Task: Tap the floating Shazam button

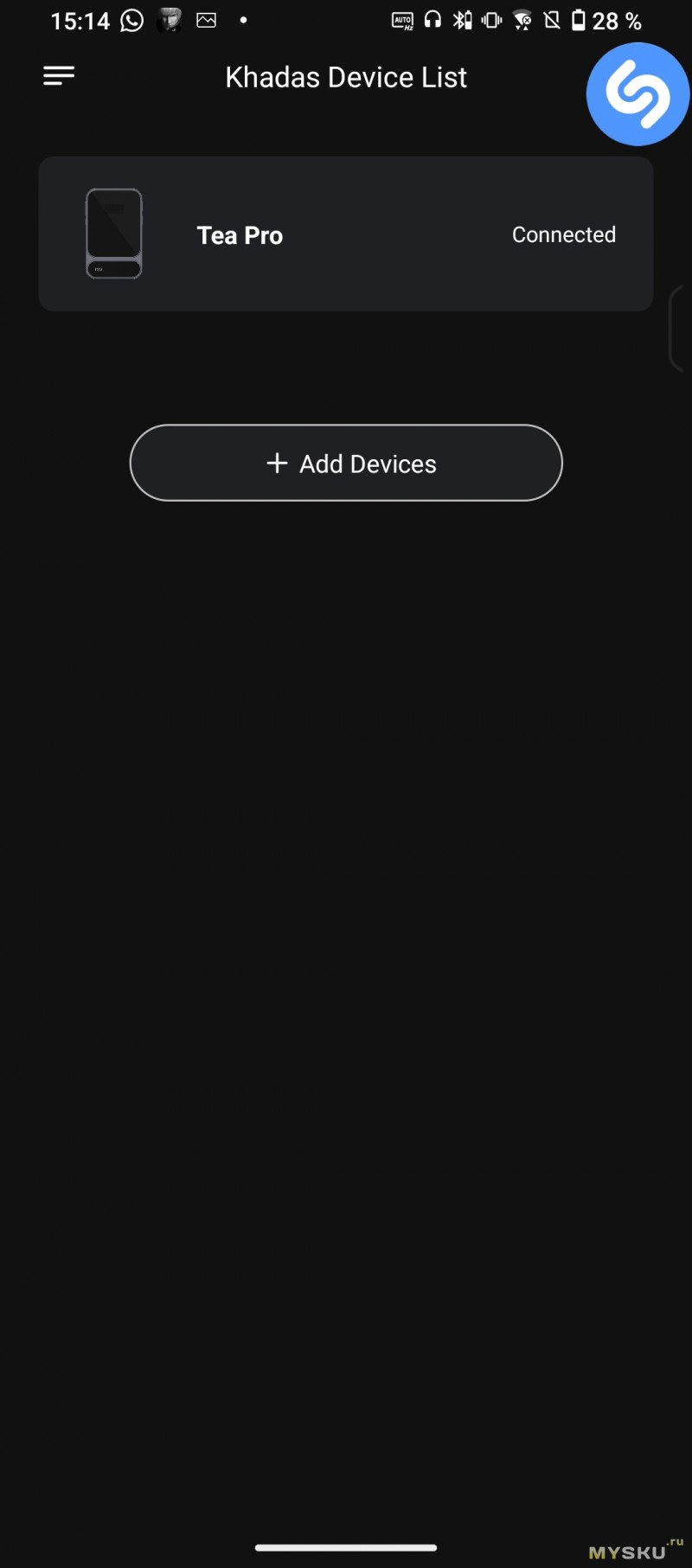Action: [x=638, y=94]
